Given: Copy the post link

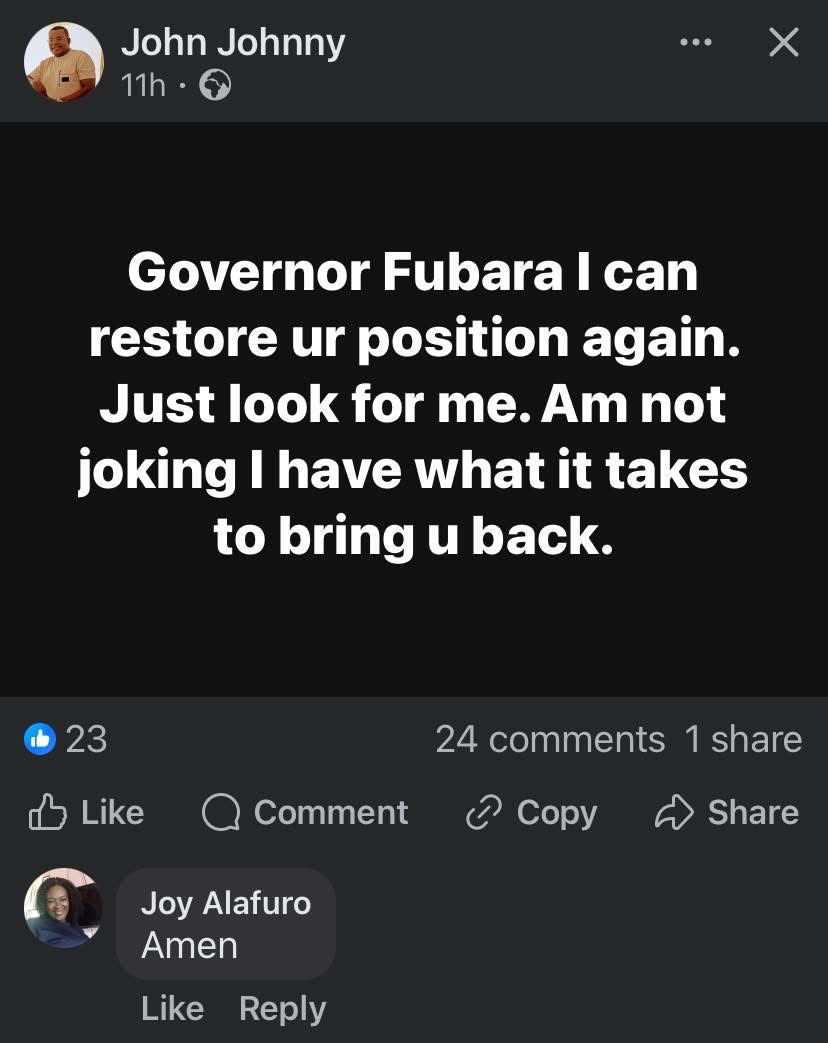Looking at the screenshot, I should click(531, 812).
